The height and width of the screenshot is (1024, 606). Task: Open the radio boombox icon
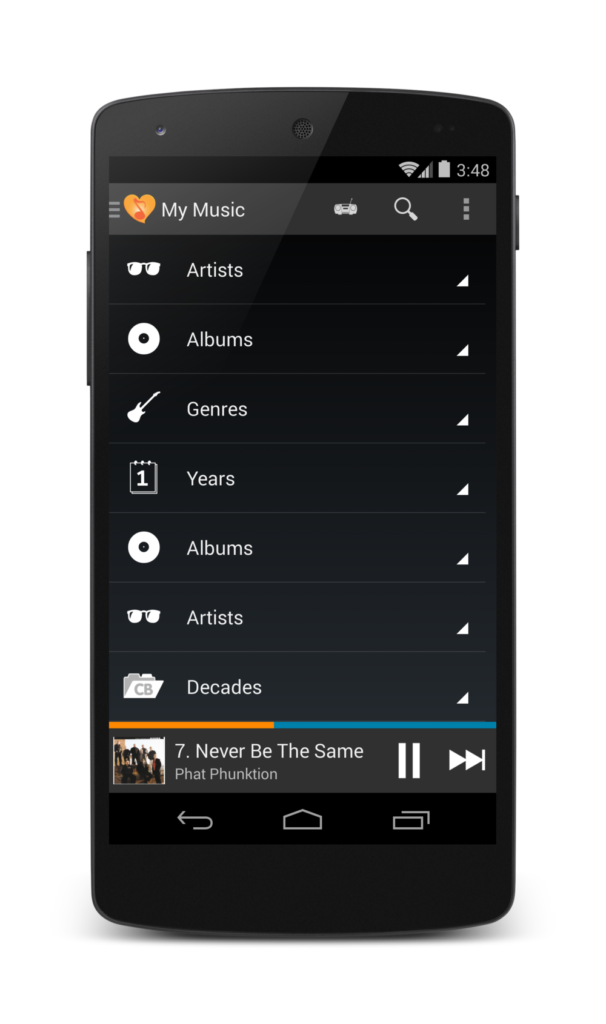click(345, 208)
